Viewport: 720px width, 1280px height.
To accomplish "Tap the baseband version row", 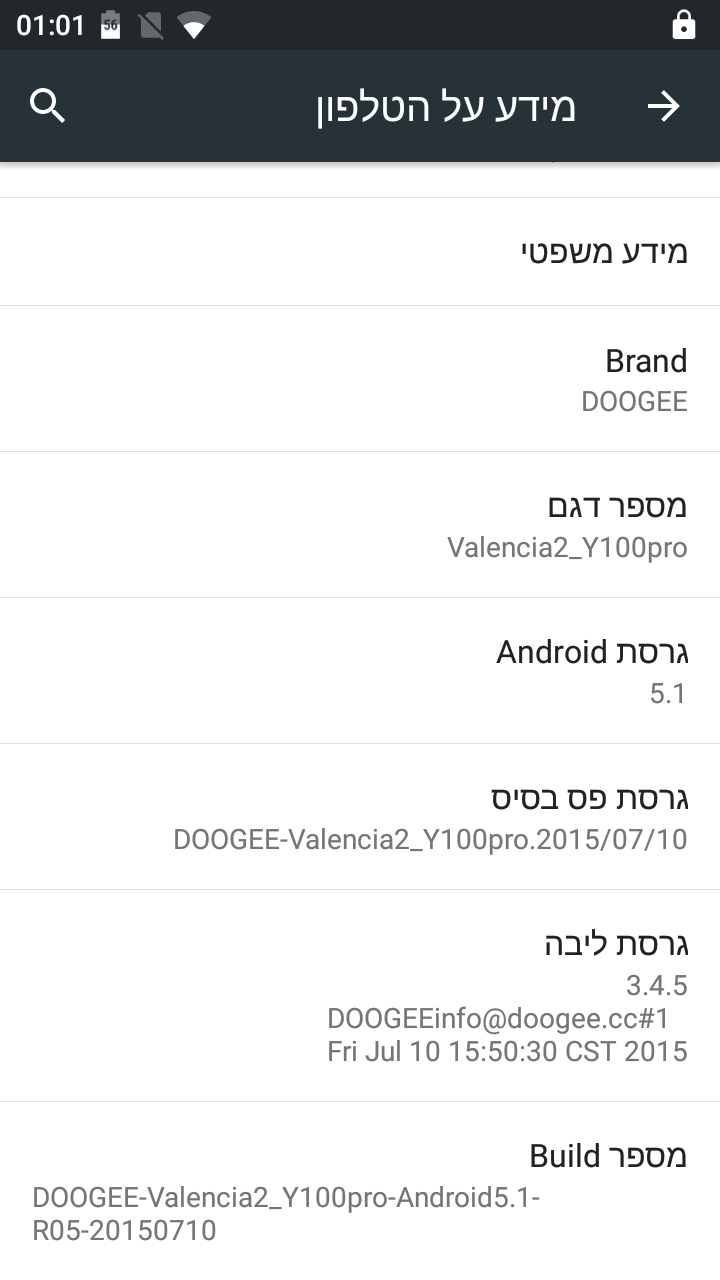I will 360,817.
